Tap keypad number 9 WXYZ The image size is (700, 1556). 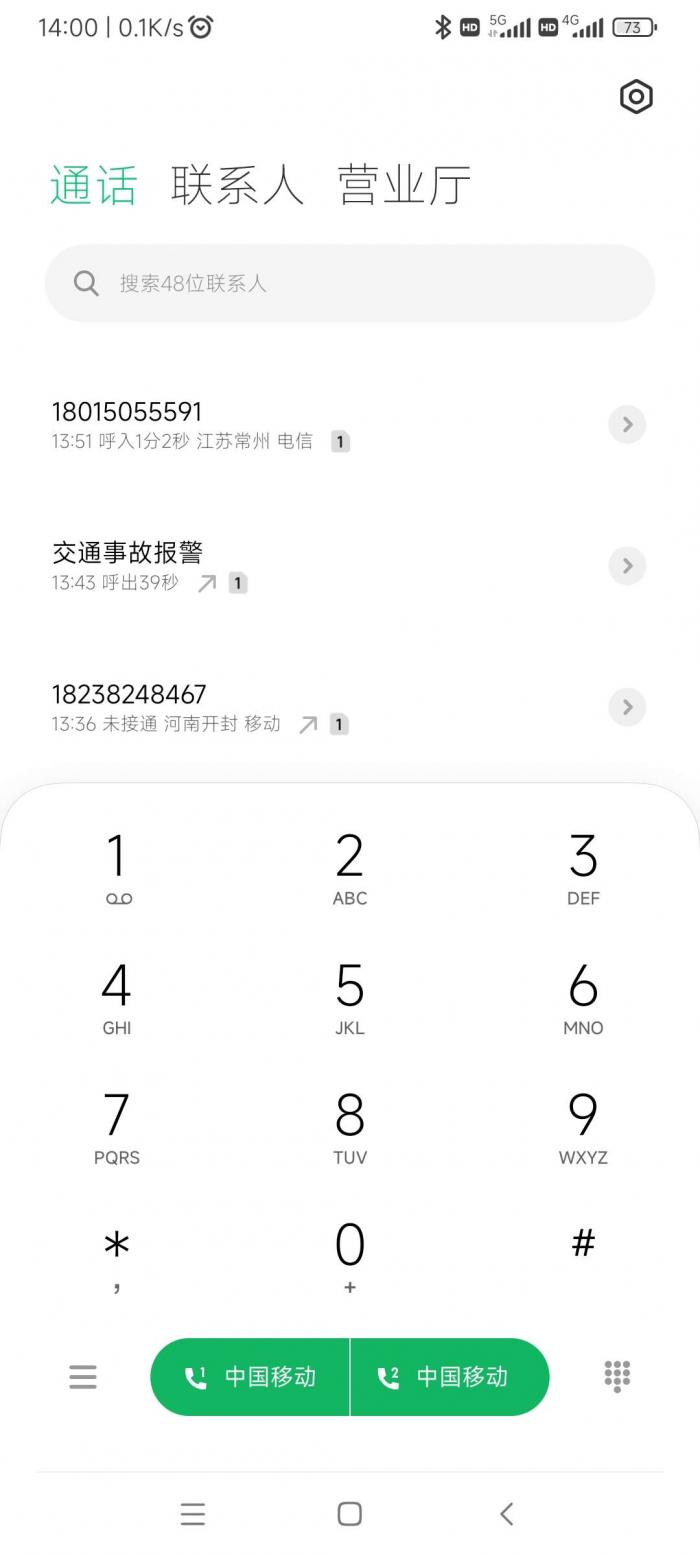pyautogui.click(x=583, y=1127)
